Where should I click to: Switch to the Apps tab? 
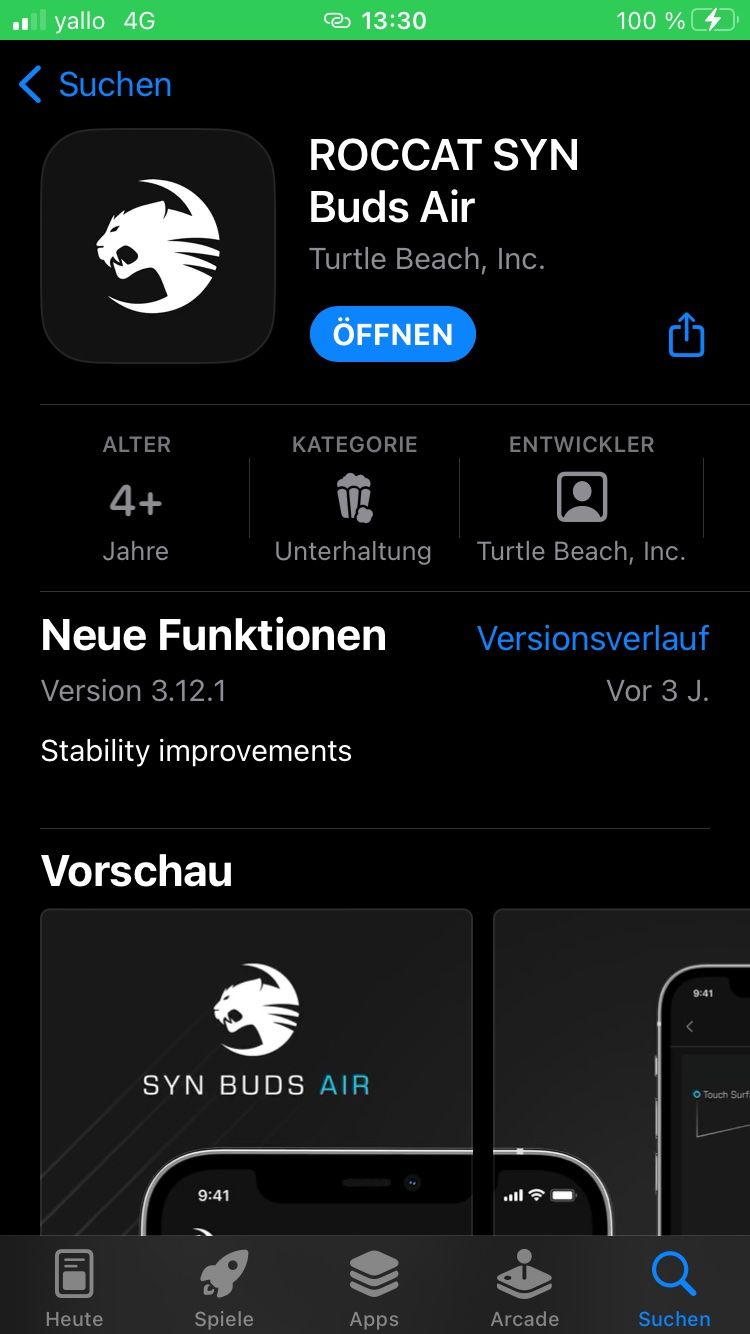point(374,1289)
